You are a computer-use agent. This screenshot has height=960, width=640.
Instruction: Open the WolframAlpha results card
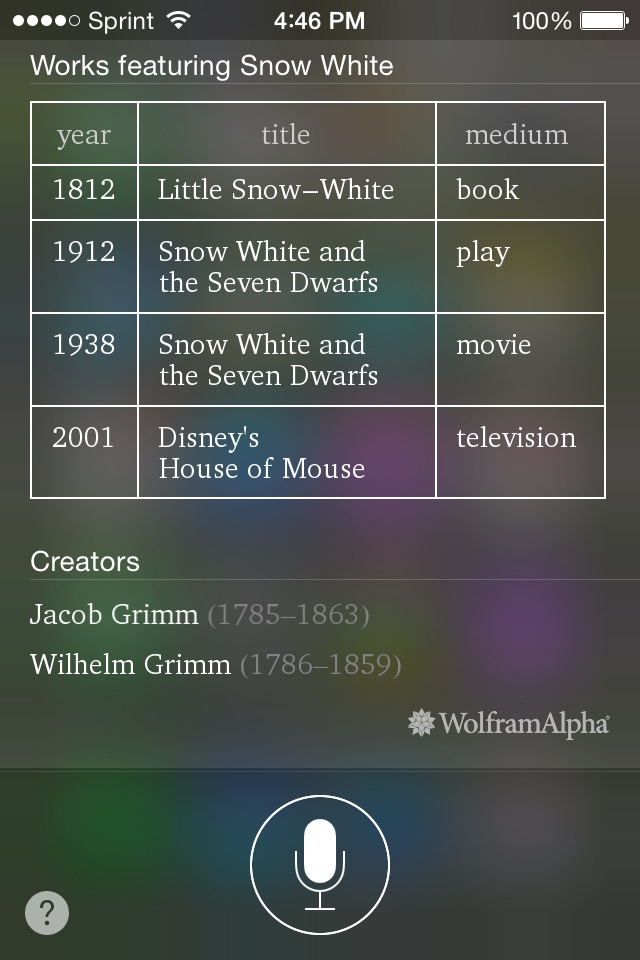click(x=509, y=723)
